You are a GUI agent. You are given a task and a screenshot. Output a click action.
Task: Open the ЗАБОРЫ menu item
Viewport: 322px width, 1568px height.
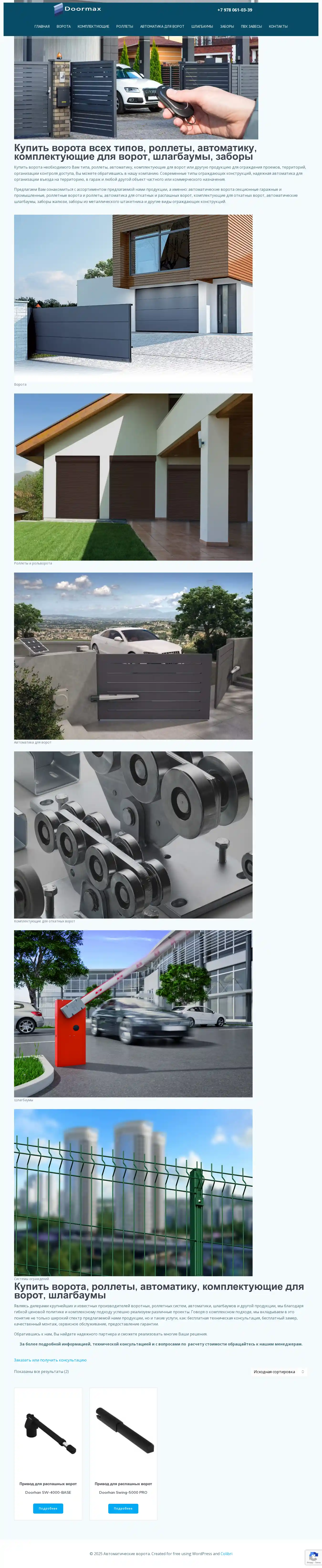[x=227, y=27]
